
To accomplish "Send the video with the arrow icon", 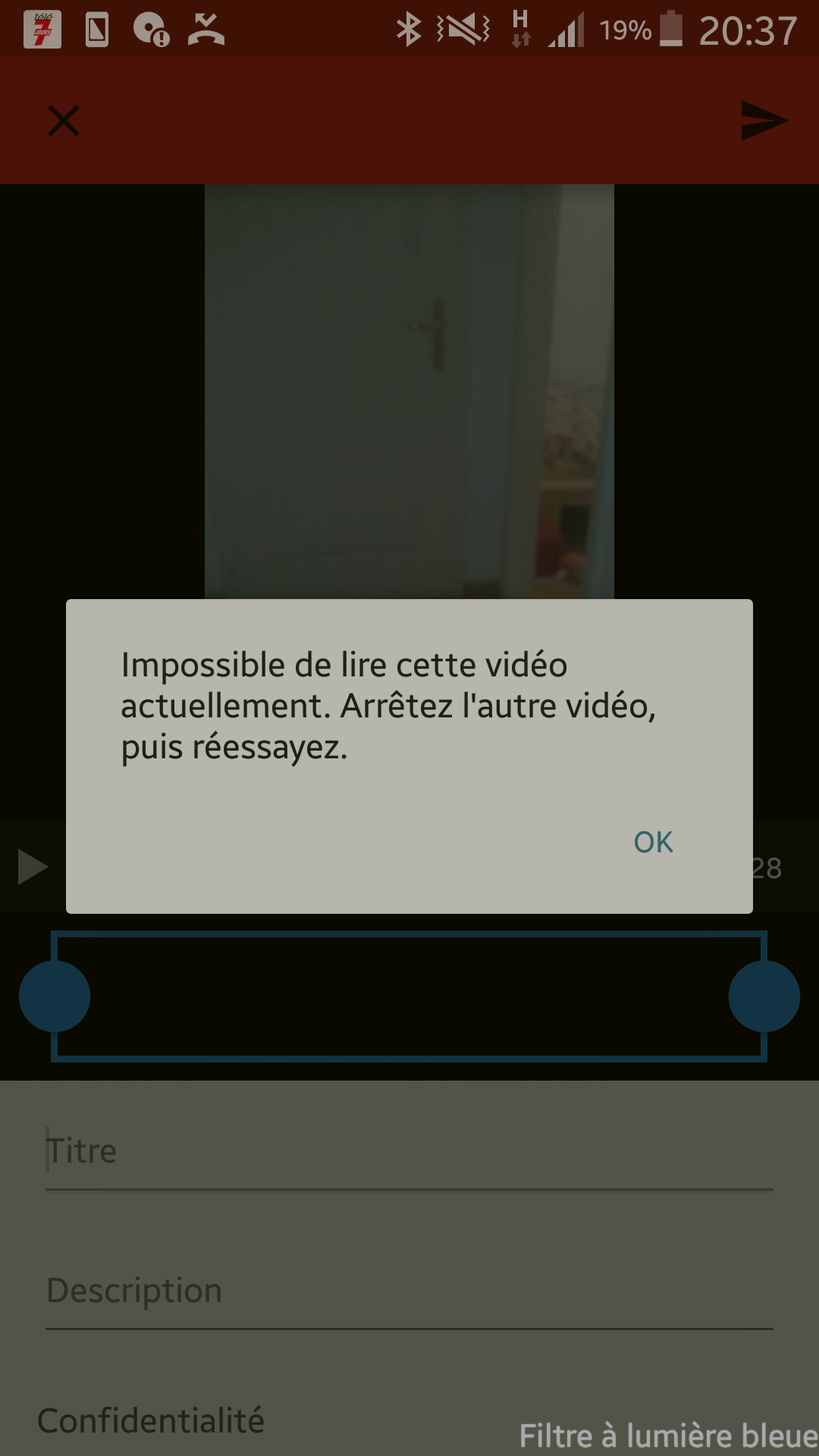I will point(764,121).
